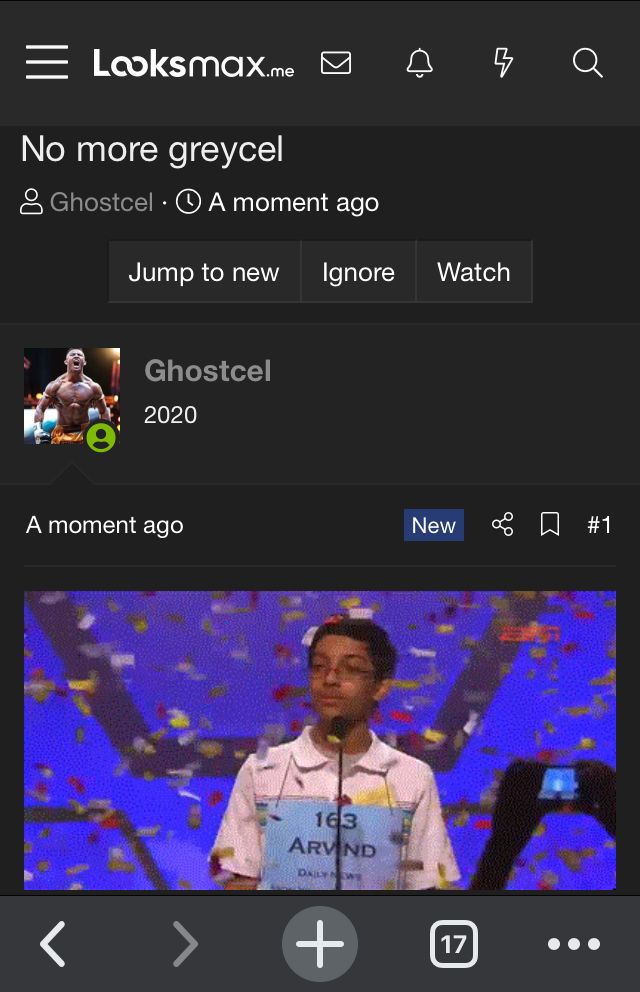Open the lightning bolt what's new icon
The image size is (640, 992).
pyautogui.click(x=504, y=63)
